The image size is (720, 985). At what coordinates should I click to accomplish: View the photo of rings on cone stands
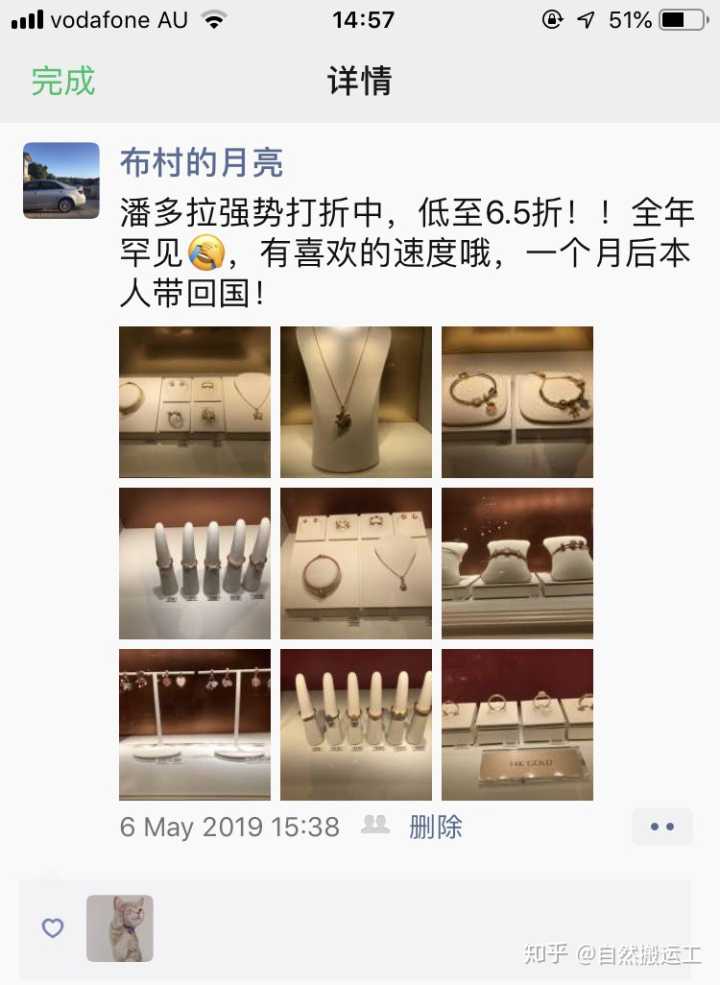tap(195, 563)
